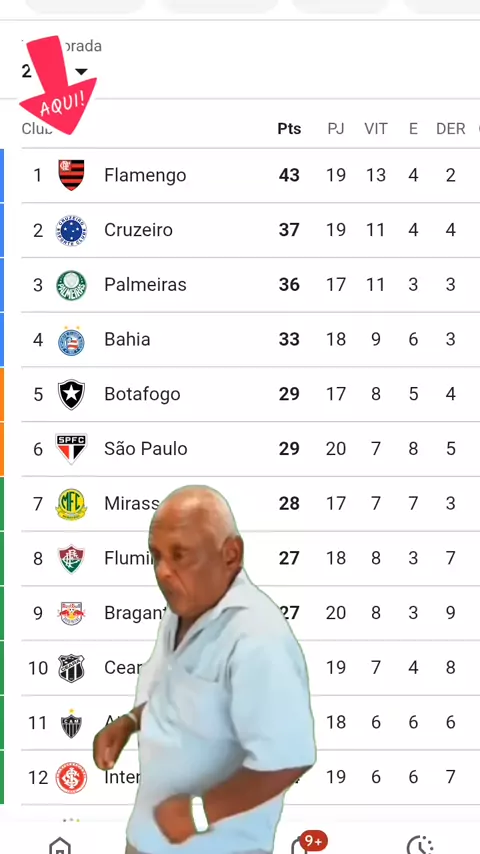Viewport: 480px width, 854px height.
Task: Tap the São Paulo row
Action: (251, 449)
